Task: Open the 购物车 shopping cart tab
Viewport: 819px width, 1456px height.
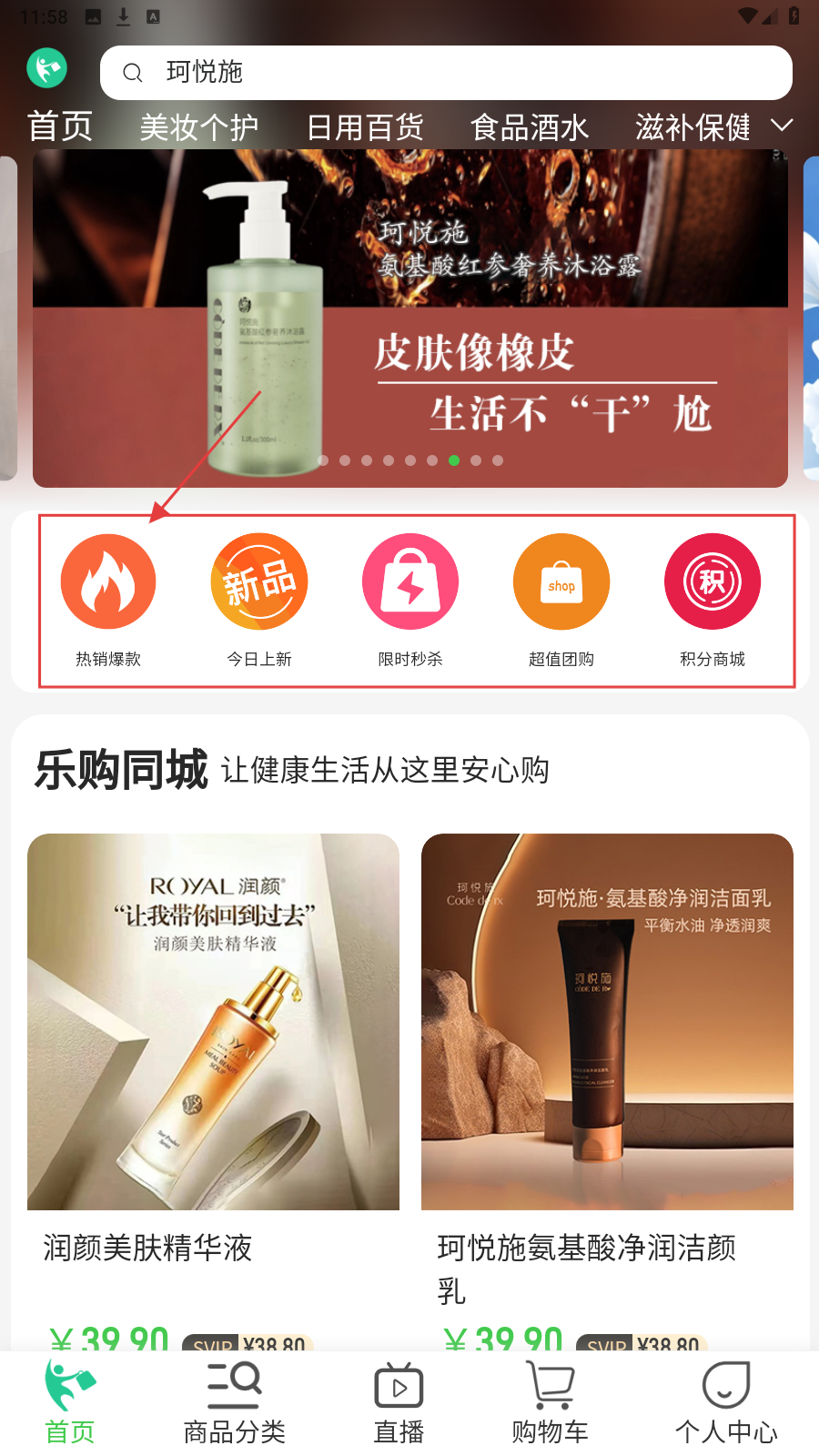Action: coord(550,1403)
